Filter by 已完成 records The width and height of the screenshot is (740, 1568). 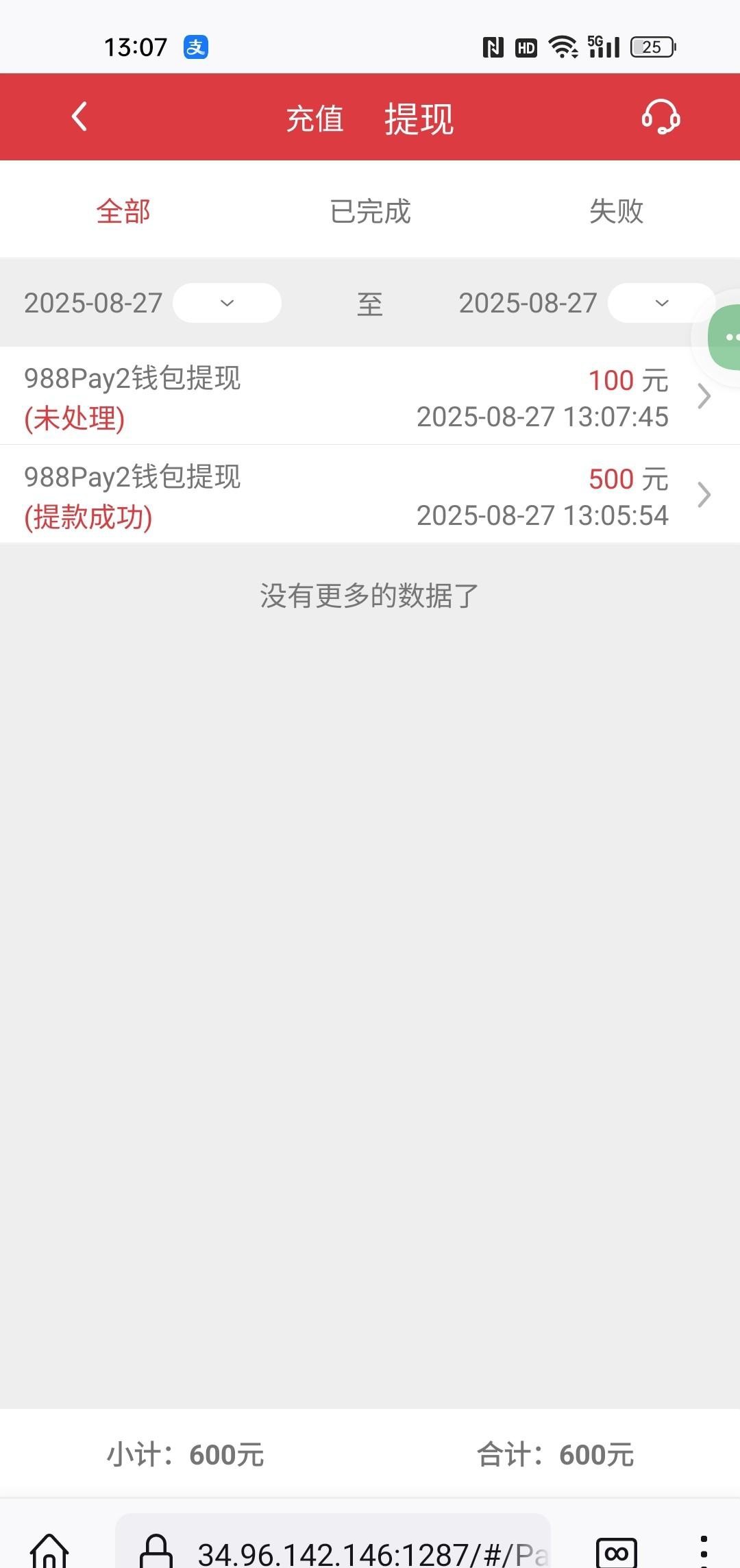[370, 211]
